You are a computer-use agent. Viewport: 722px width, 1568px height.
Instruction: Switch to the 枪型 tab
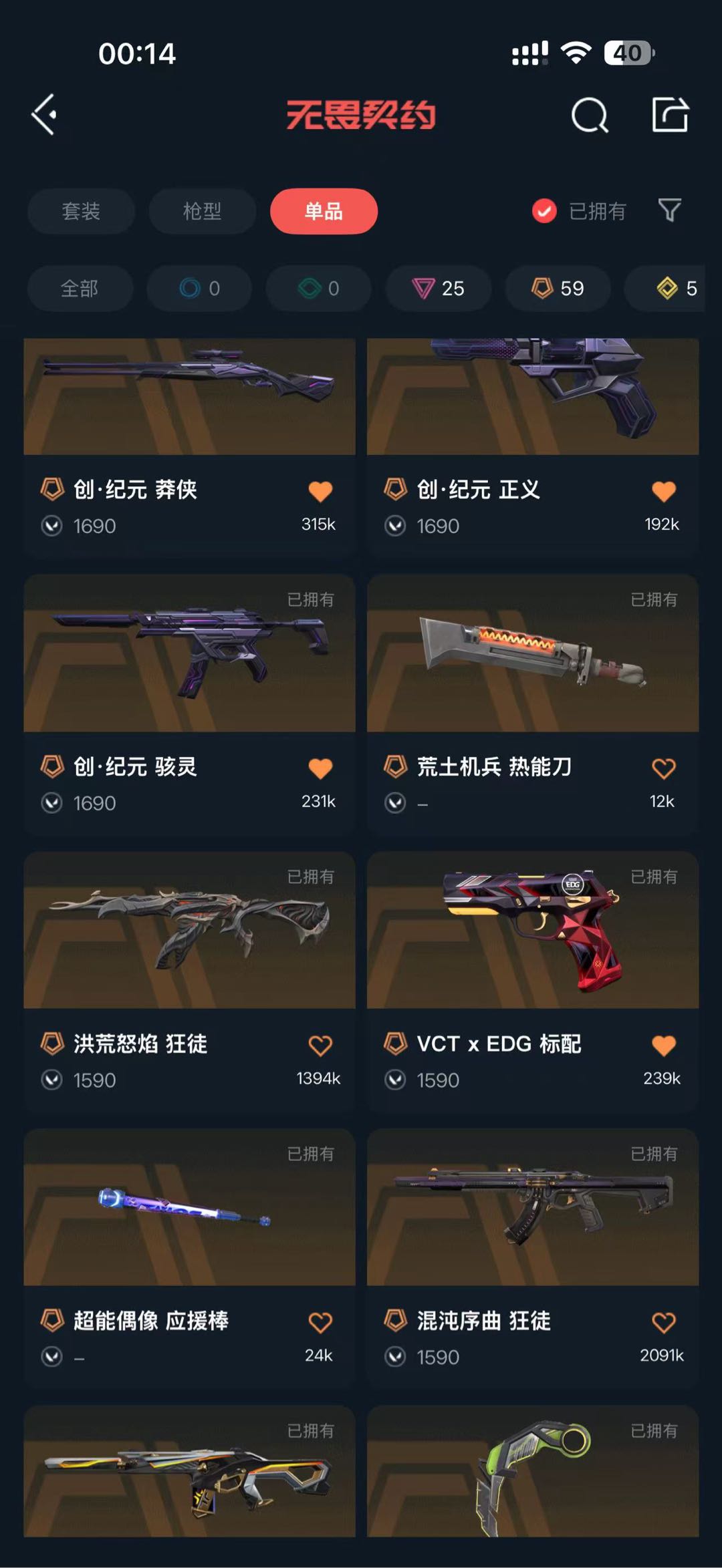pyautogui.click(x=202, y=211)
